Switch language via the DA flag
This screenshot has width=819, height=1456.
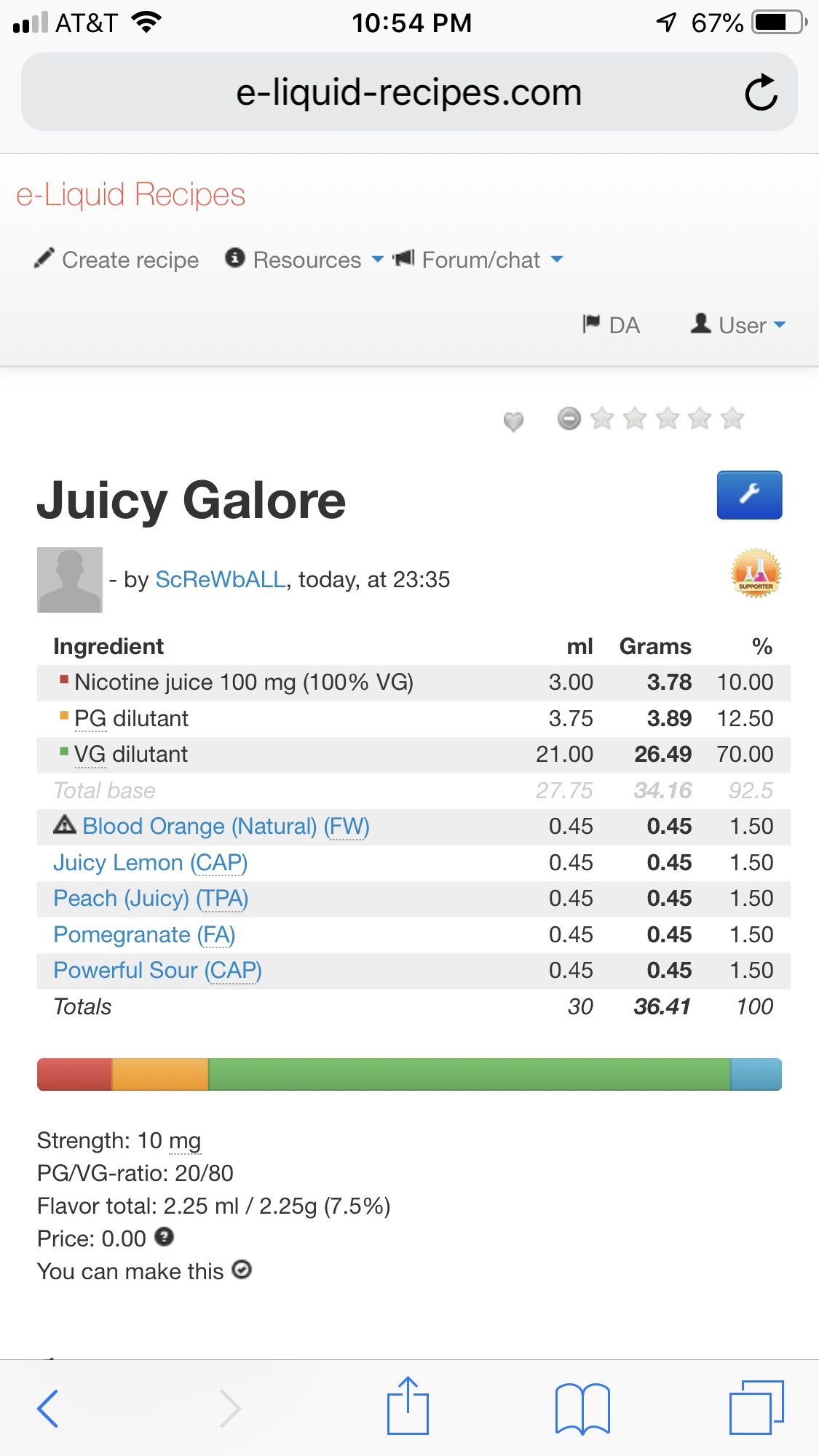pyautogui.click(x=612, y=325)
